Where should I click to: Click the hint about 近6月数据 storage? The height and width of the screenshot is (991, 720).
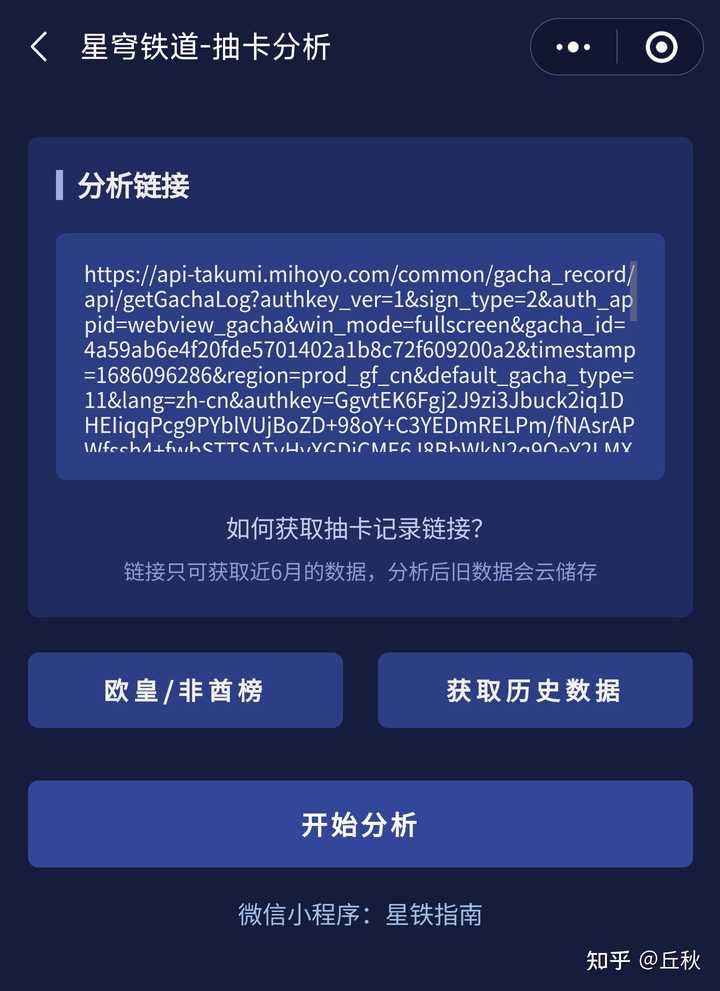point(360,571)
